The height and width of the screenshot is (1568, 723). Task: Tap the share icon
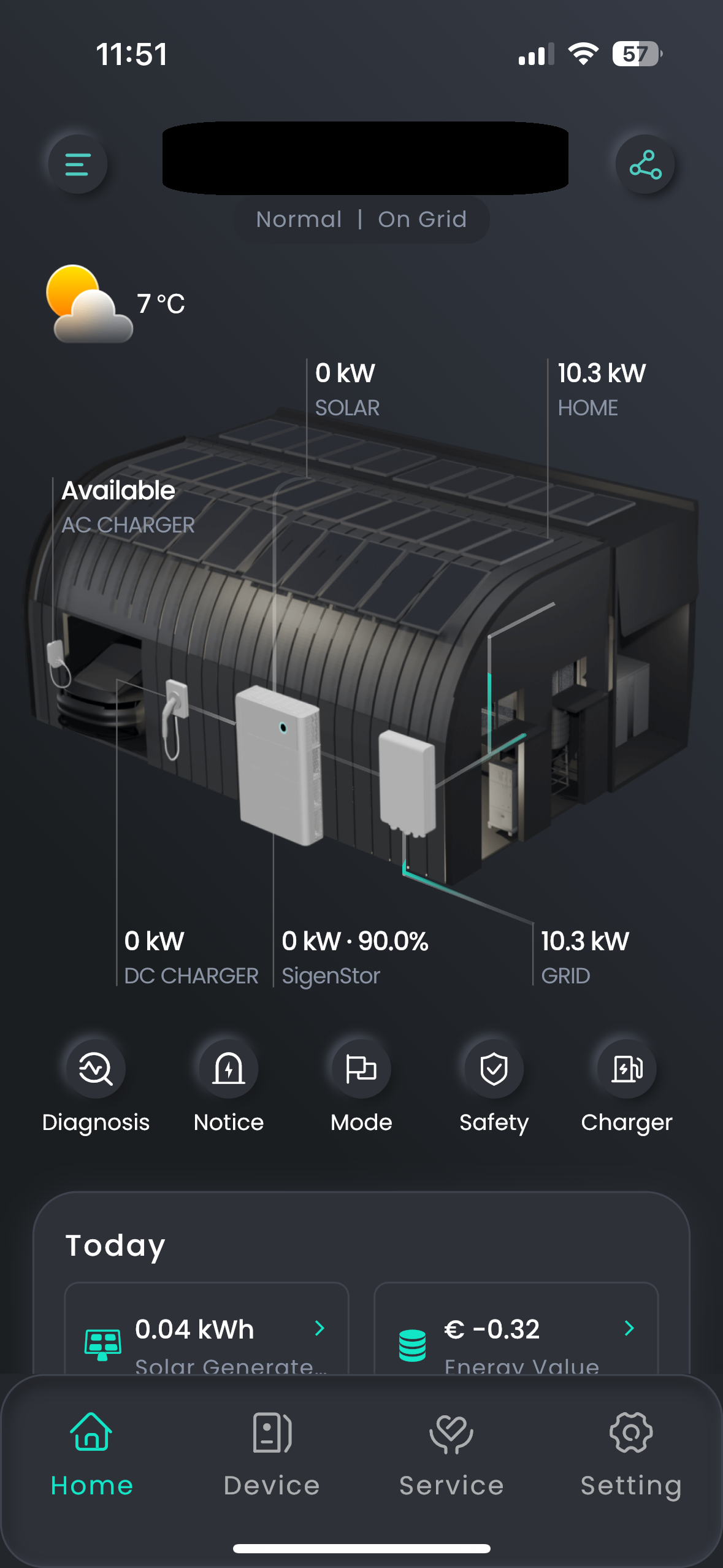pyautogui.click(x=645, y=164)
